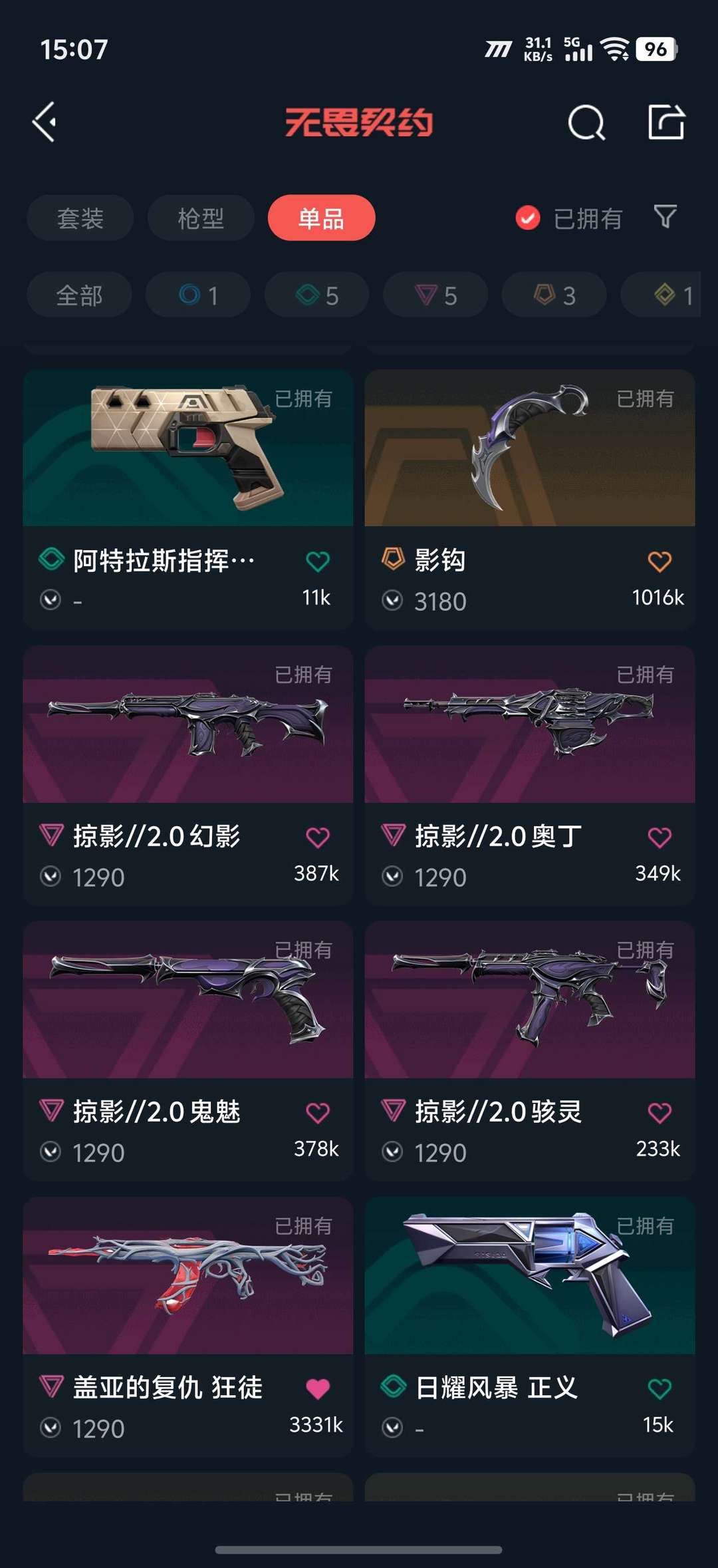Like the 掠影//2.0 奥丁 skin

coord(659,837)
